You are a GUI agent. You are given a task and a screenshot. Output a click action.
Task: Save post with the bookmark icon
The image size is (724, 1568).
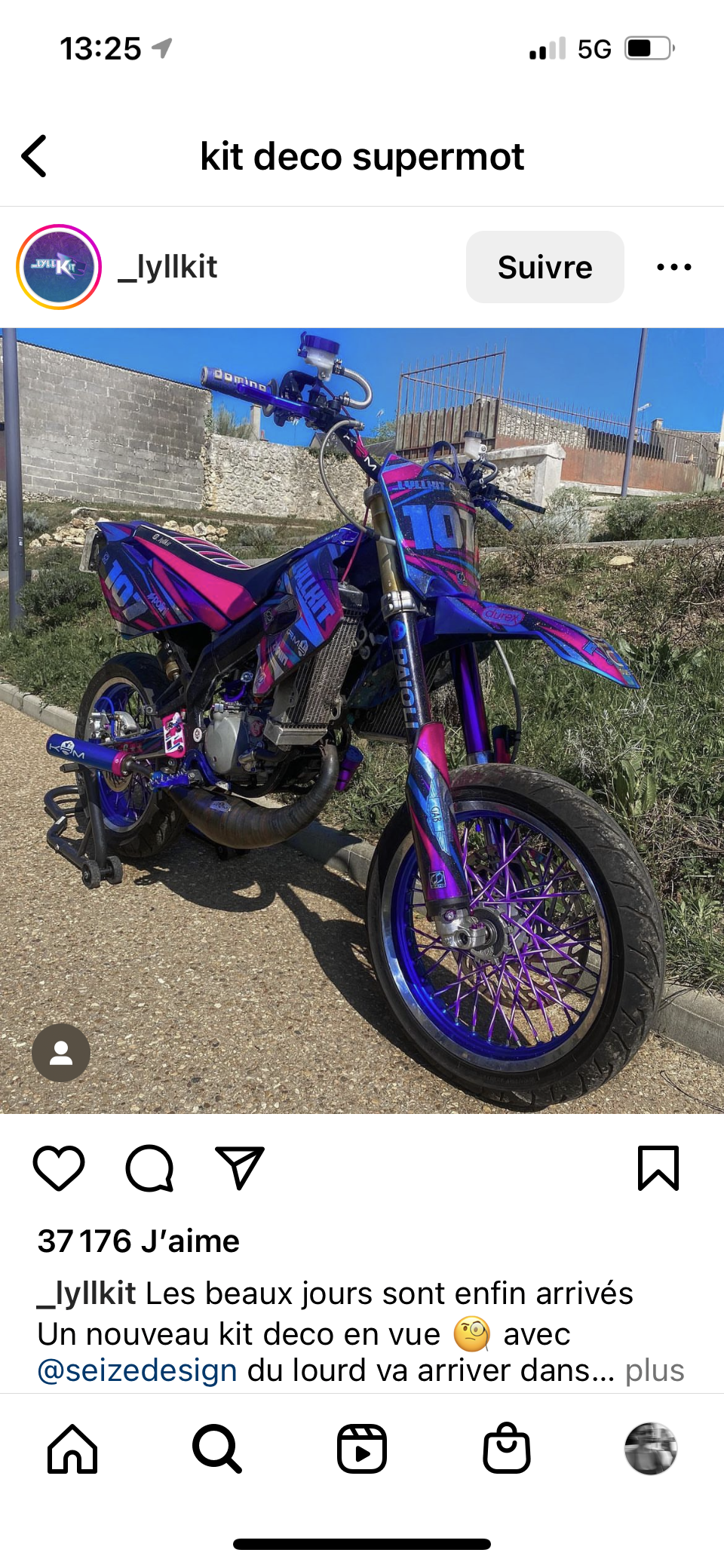[x=658, y=1168]
